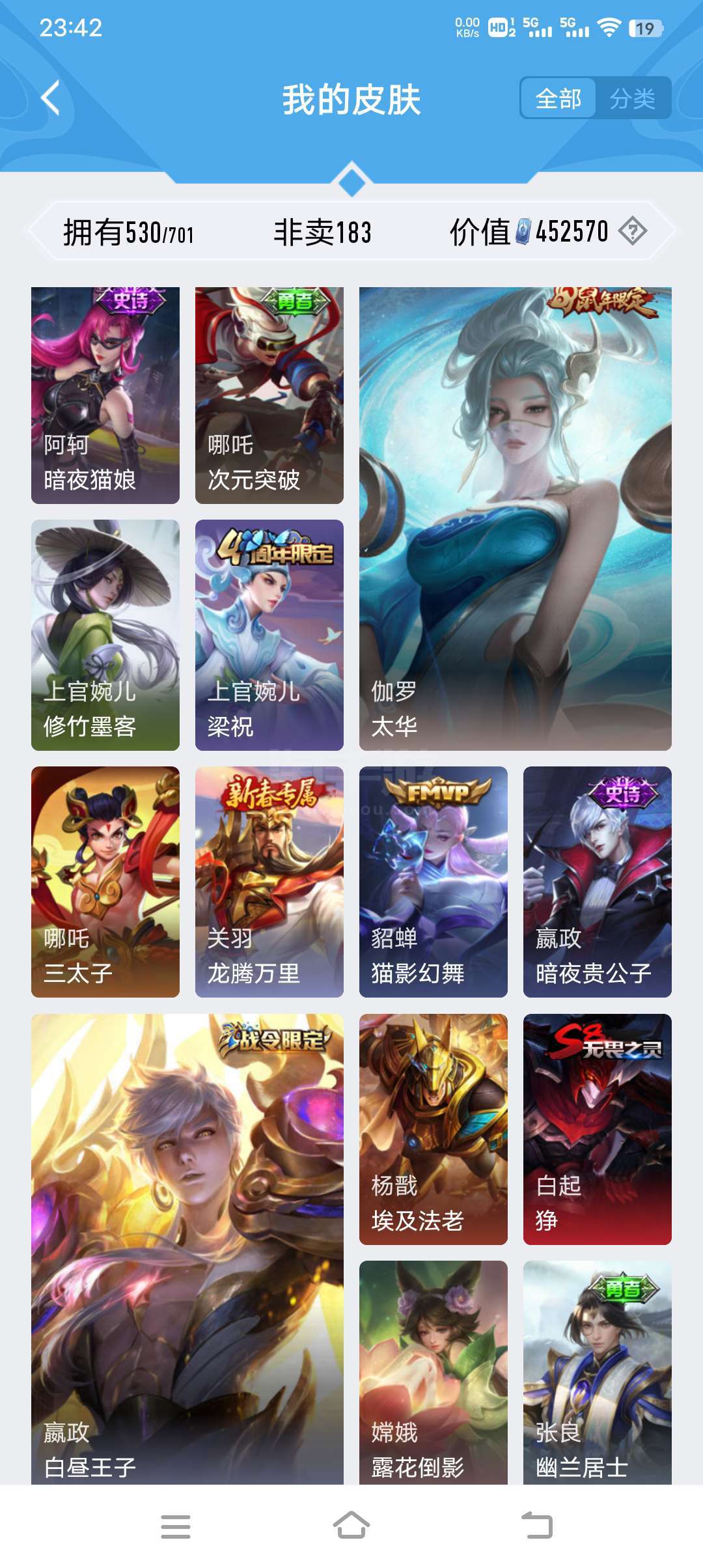Open the value help question-mark icon
Image resolution: width=703 pixels, height=1568 pixels.
[633, 231]
